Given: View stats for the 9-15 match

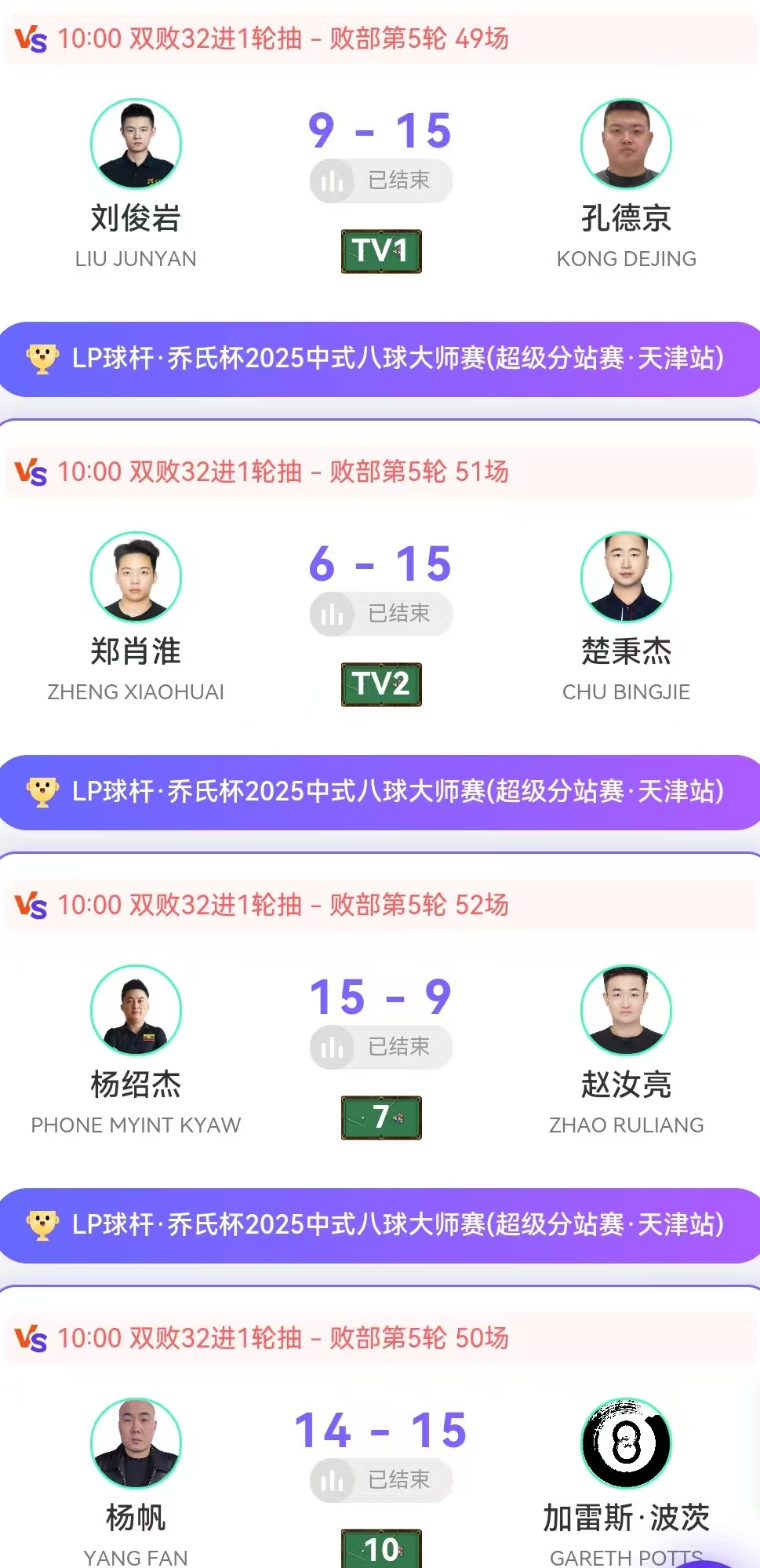Looking at the screenshot, I should point(380,181).
